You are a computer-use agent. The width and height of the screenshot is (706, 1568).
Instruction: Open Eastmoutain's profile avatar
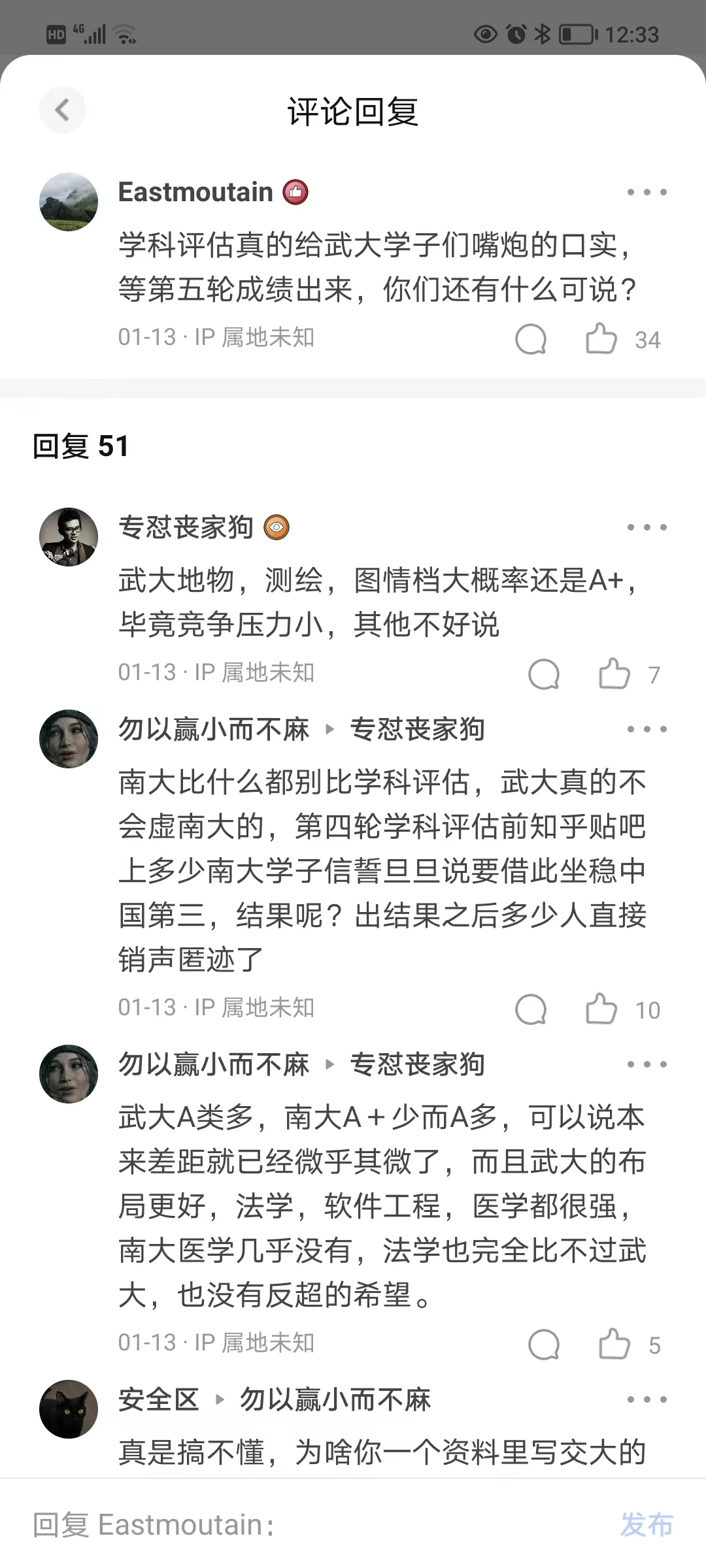click(x=69, y=202)
